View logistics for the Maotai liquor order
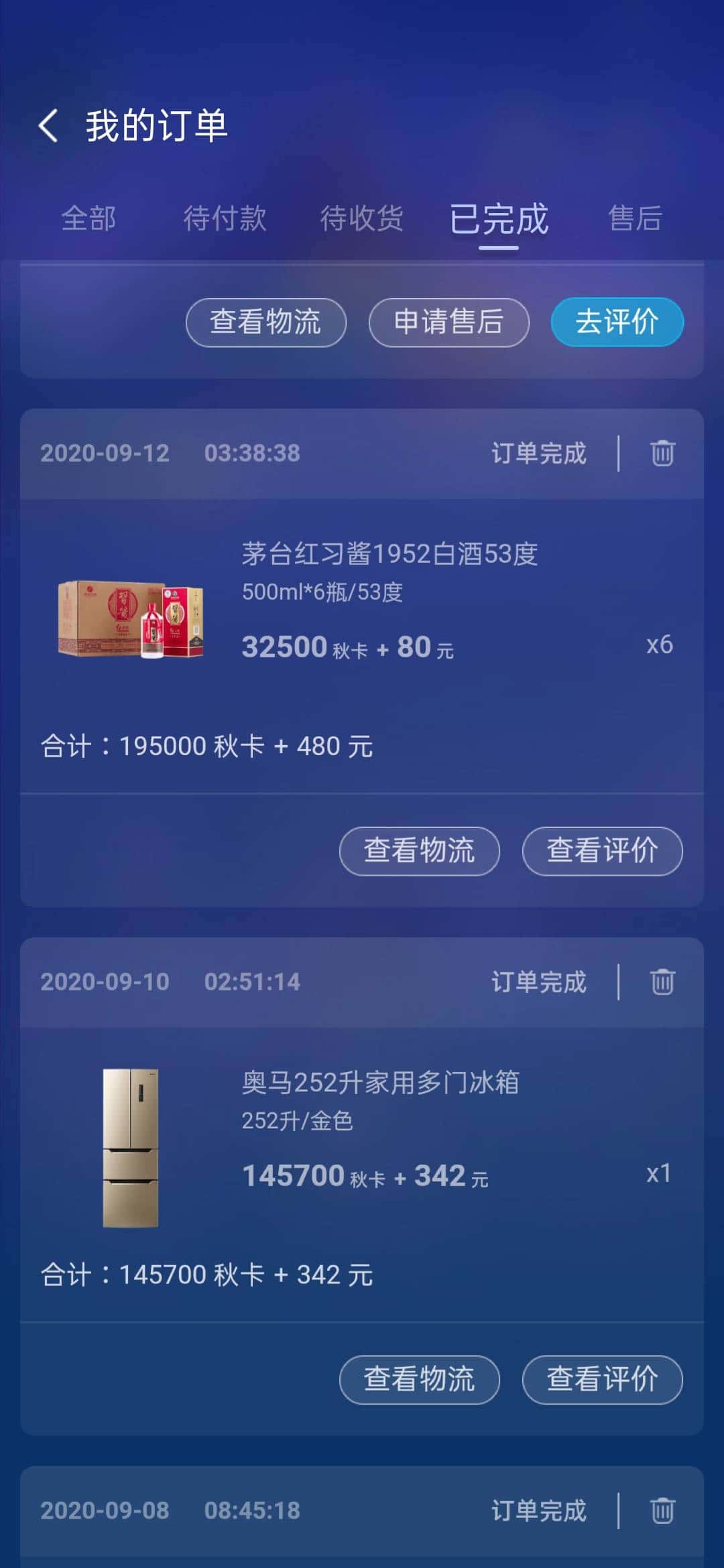Image resolution: width=724 pixels, height=1568 pixels. (x=418, y=850)
